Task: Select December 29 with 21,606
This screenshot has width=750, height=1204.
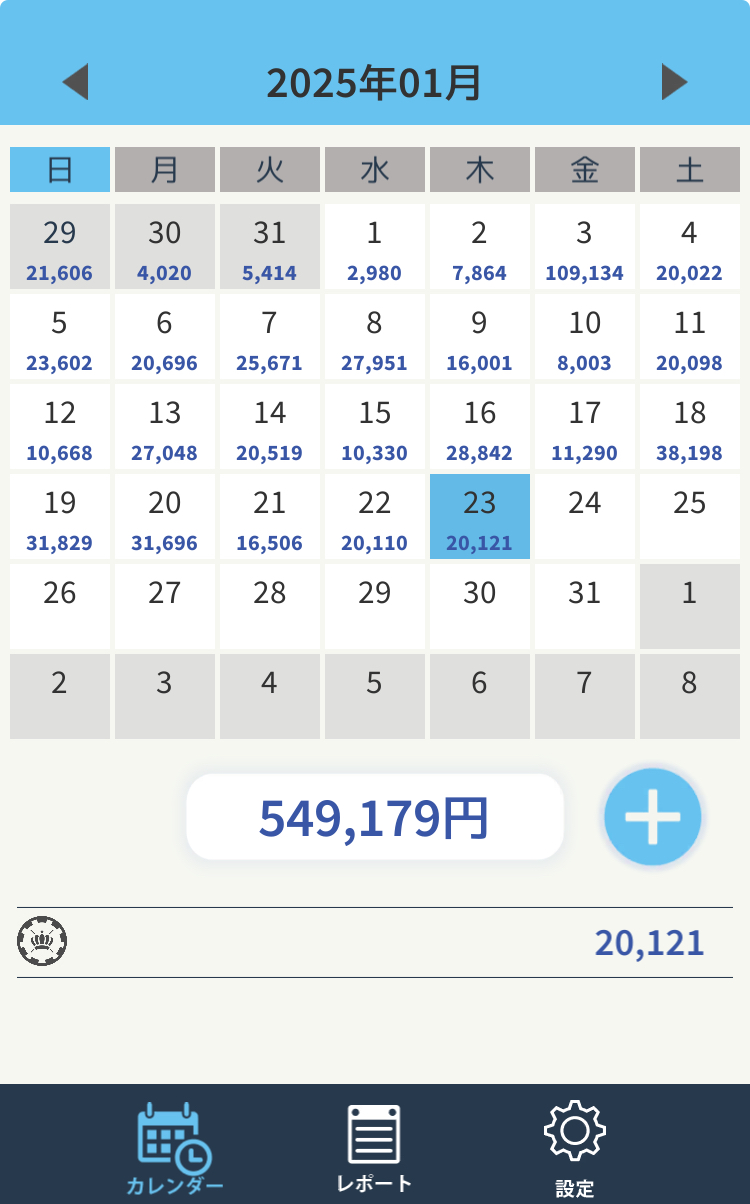Action: click(60, 247)
